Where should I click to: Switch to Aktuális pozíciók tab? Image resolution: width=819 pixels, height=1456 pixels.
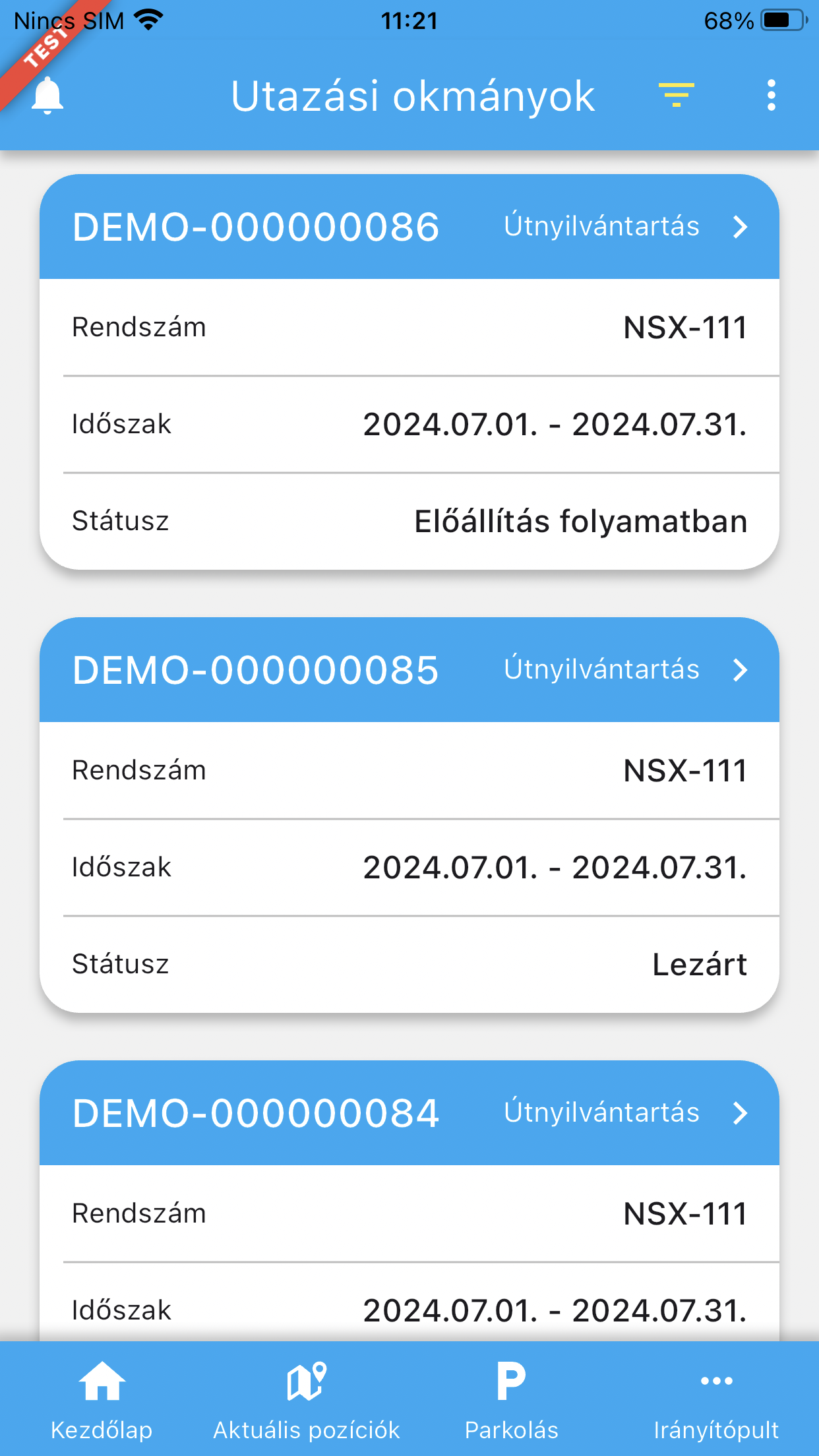pos(307,1399)
